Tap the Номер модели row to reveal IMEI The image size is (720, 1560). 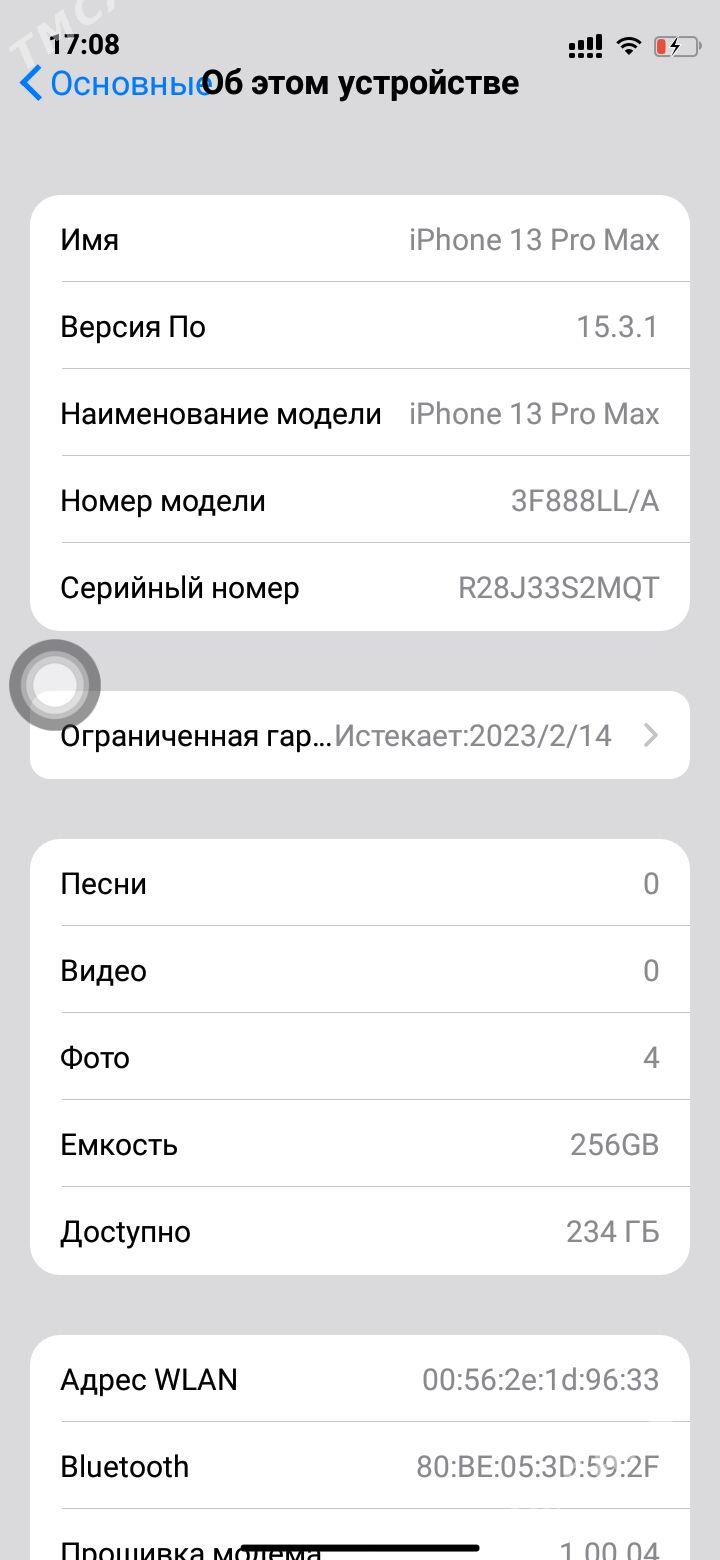[360, 500]
